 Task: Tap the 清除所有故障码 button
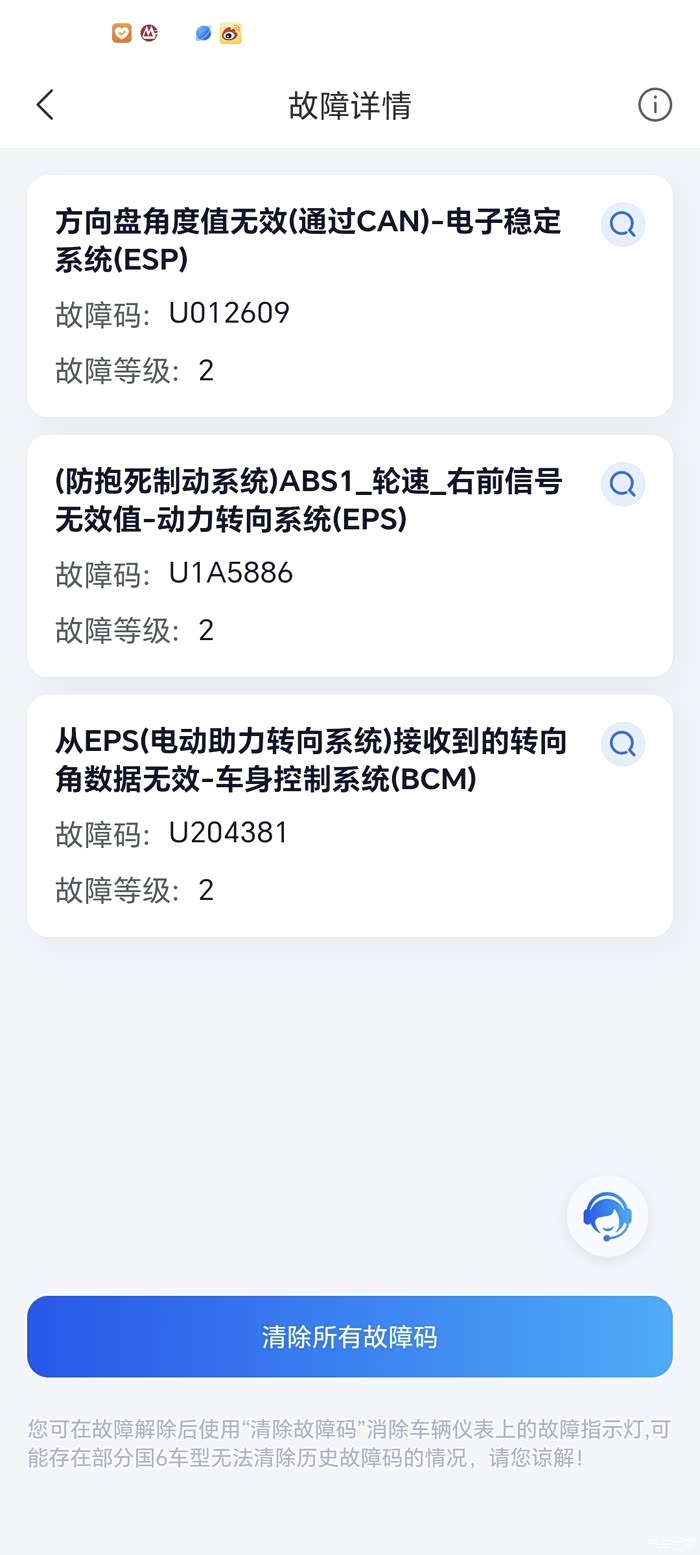(x=350, y=1337)
